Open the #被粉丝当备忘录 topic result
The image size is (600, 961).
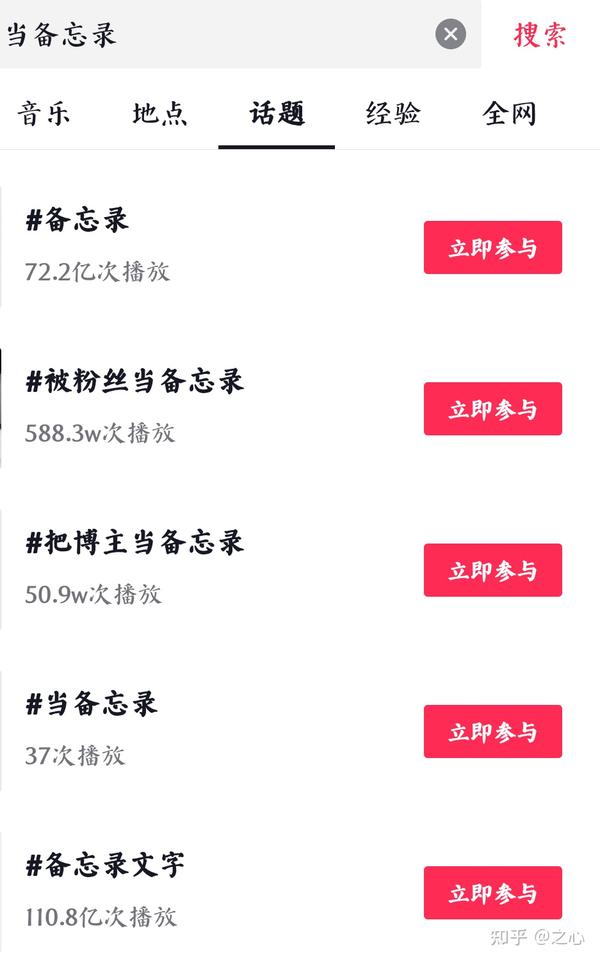click(x=208, y=407)
